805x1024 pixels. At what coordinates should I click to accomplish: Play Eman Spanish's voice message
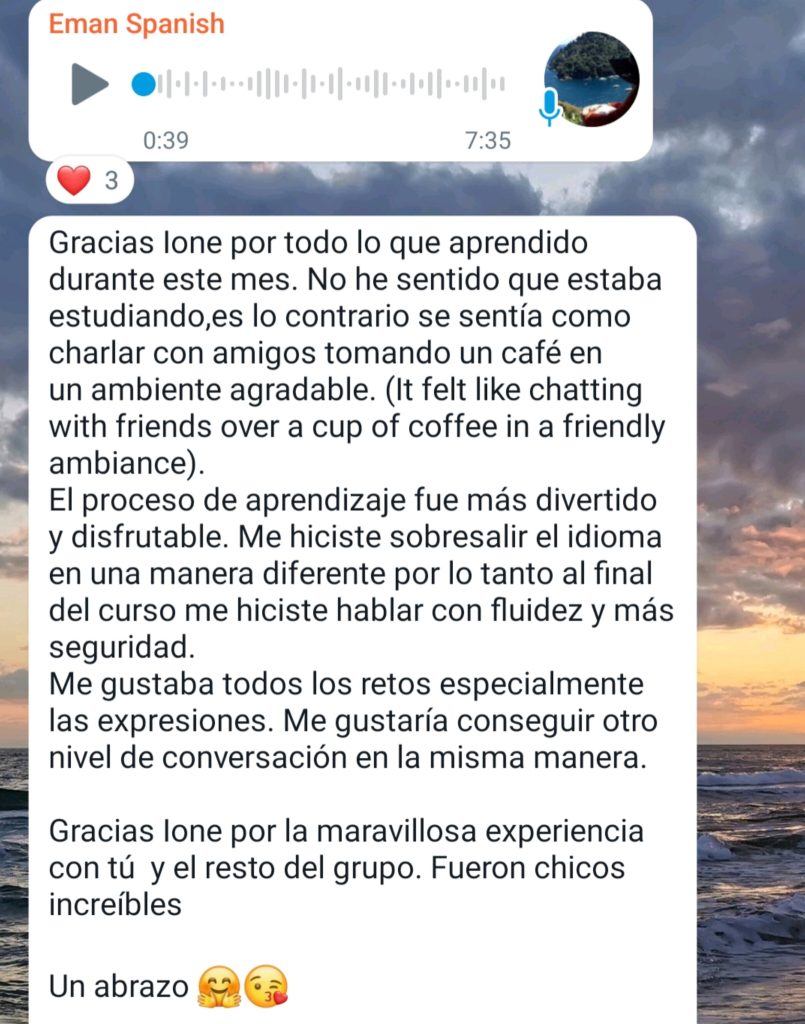click(90, 84)
